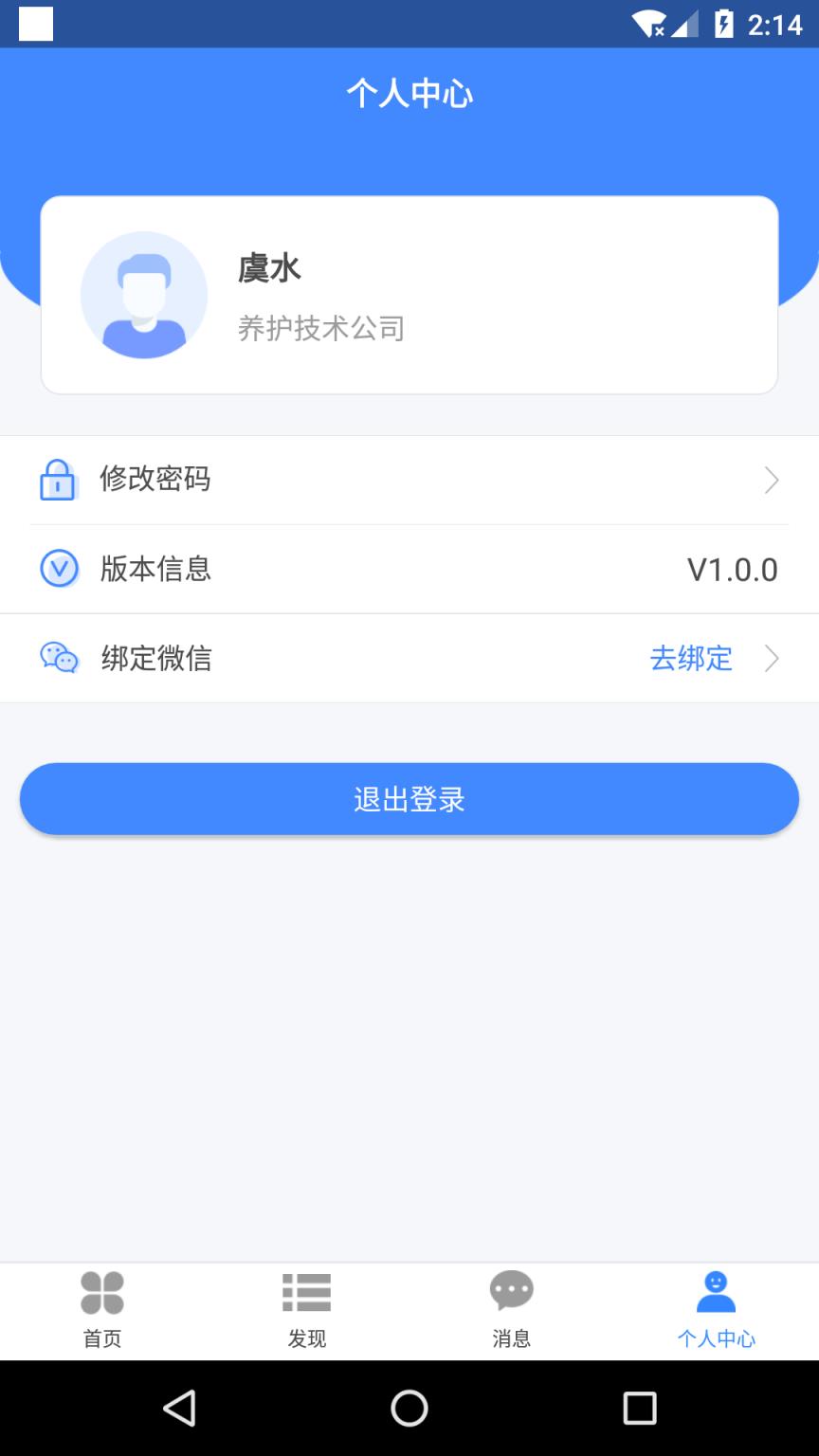Select the WeChat icon beside 绑定微信
819x1456 pixels.
(59, 658)
